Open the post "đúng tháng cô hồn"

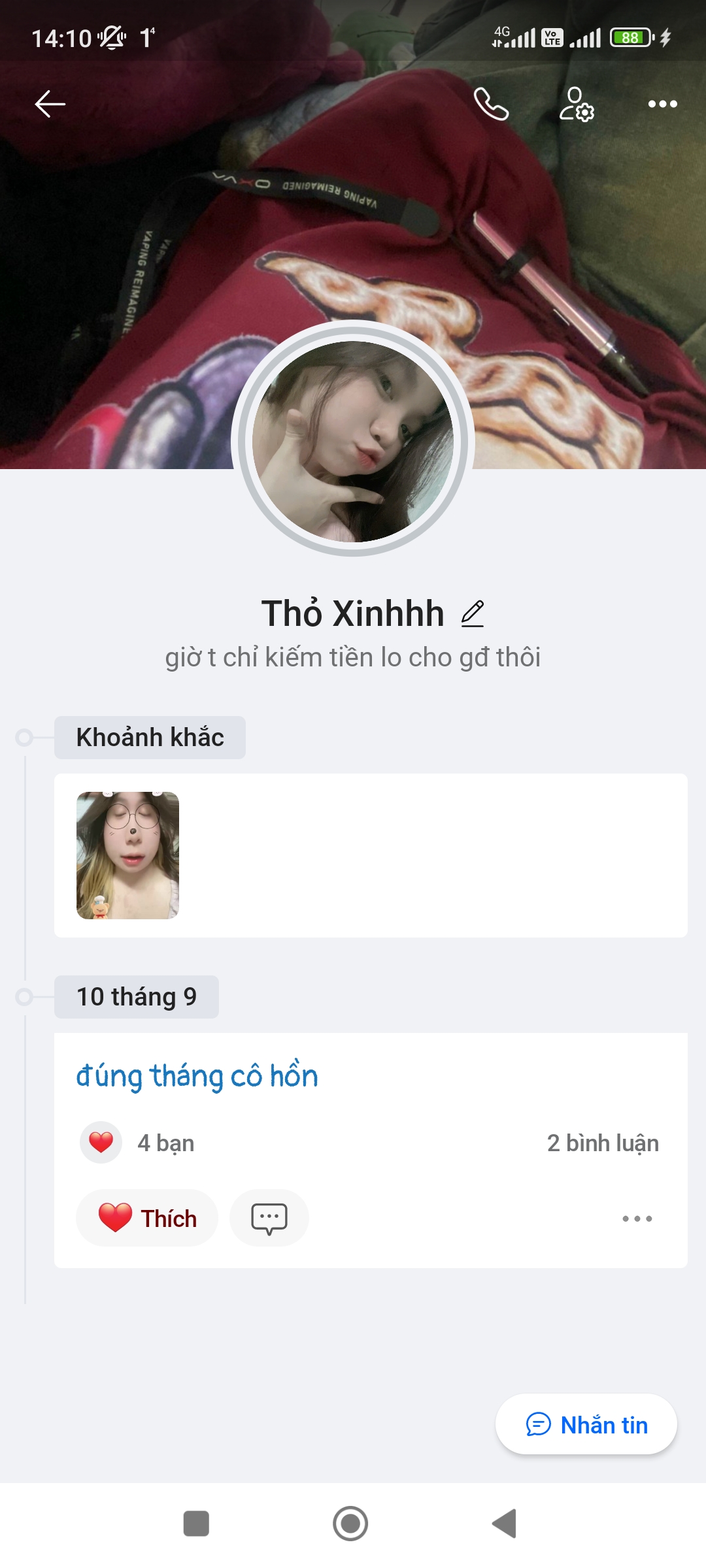point(197,1075)
